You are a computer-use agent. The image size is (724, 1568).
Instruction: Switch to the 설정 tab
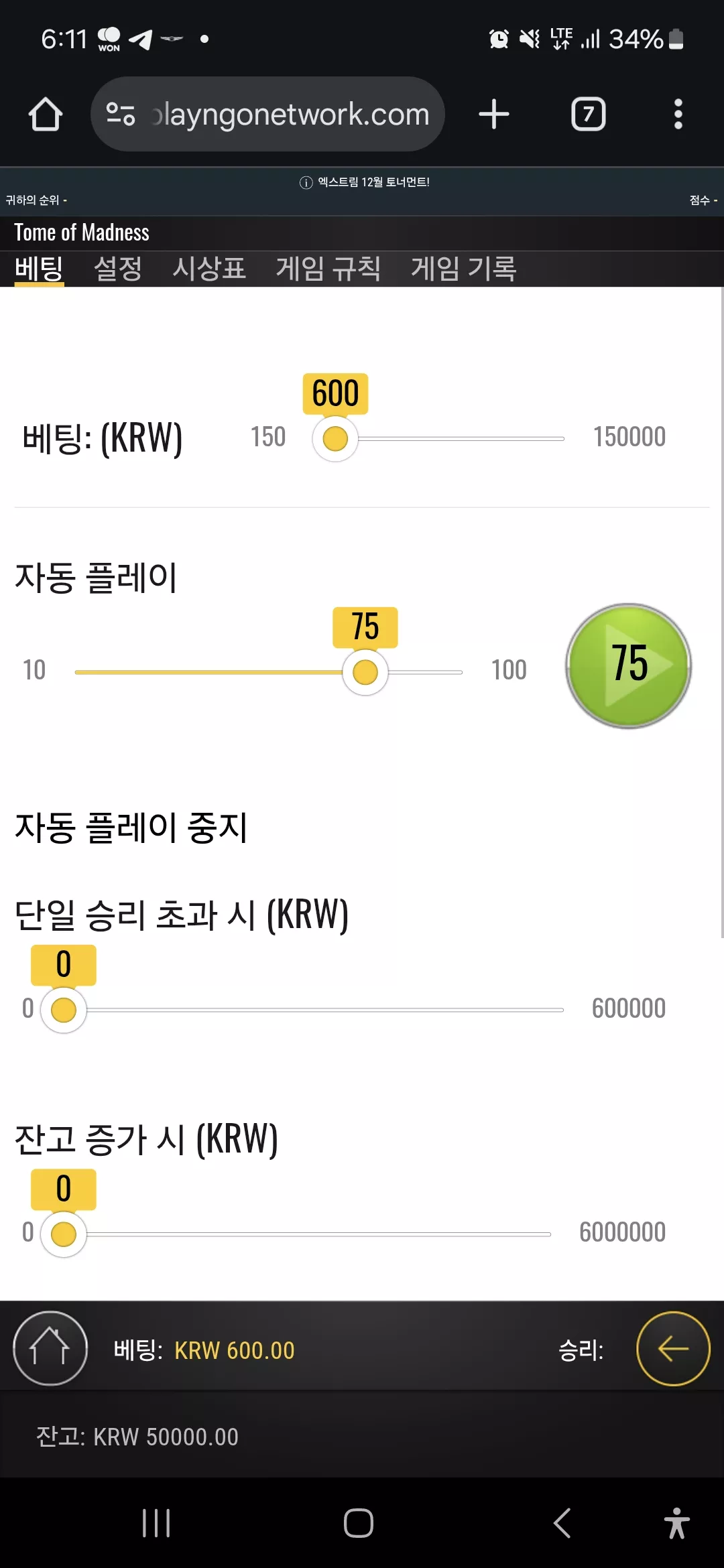(x=118, y=269)
